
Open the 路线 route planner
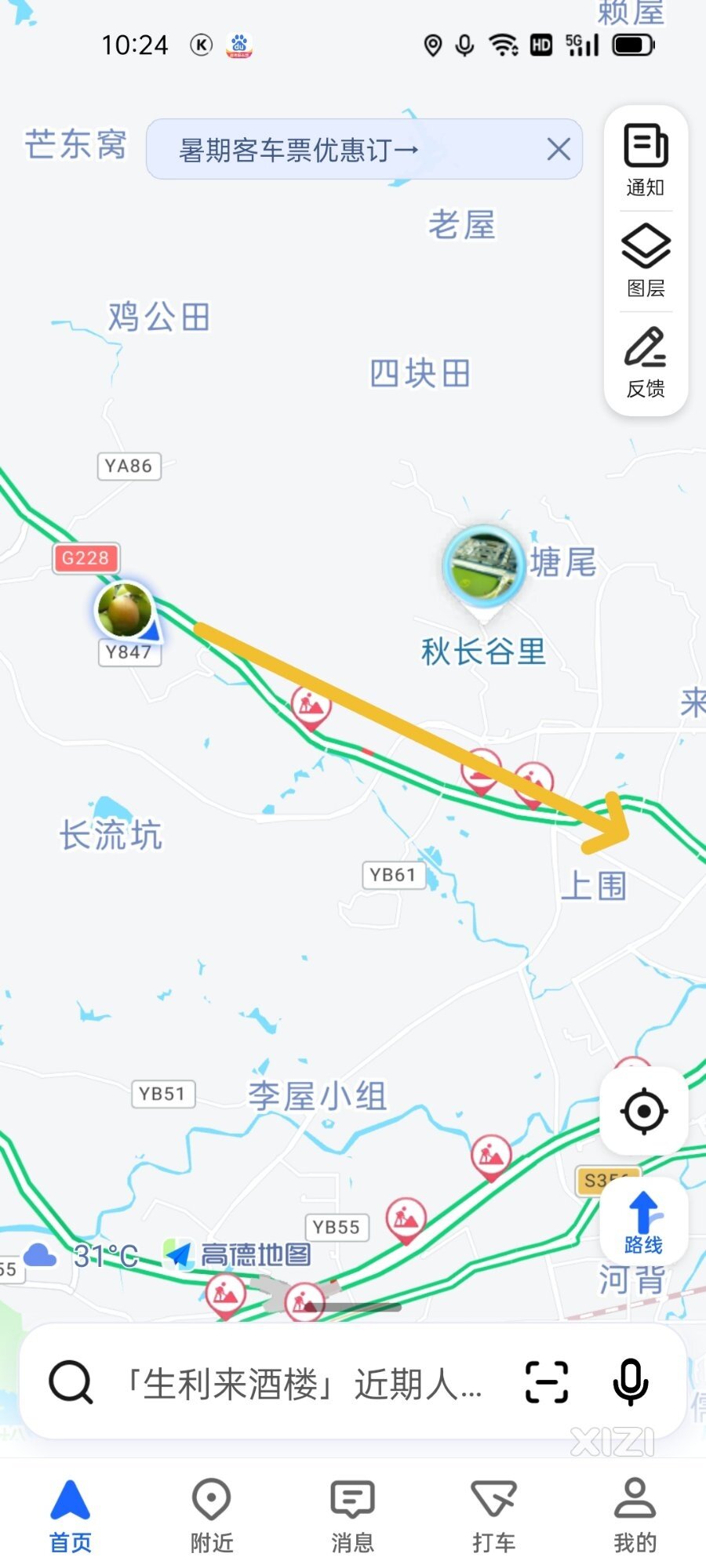tap(644, 1221)
